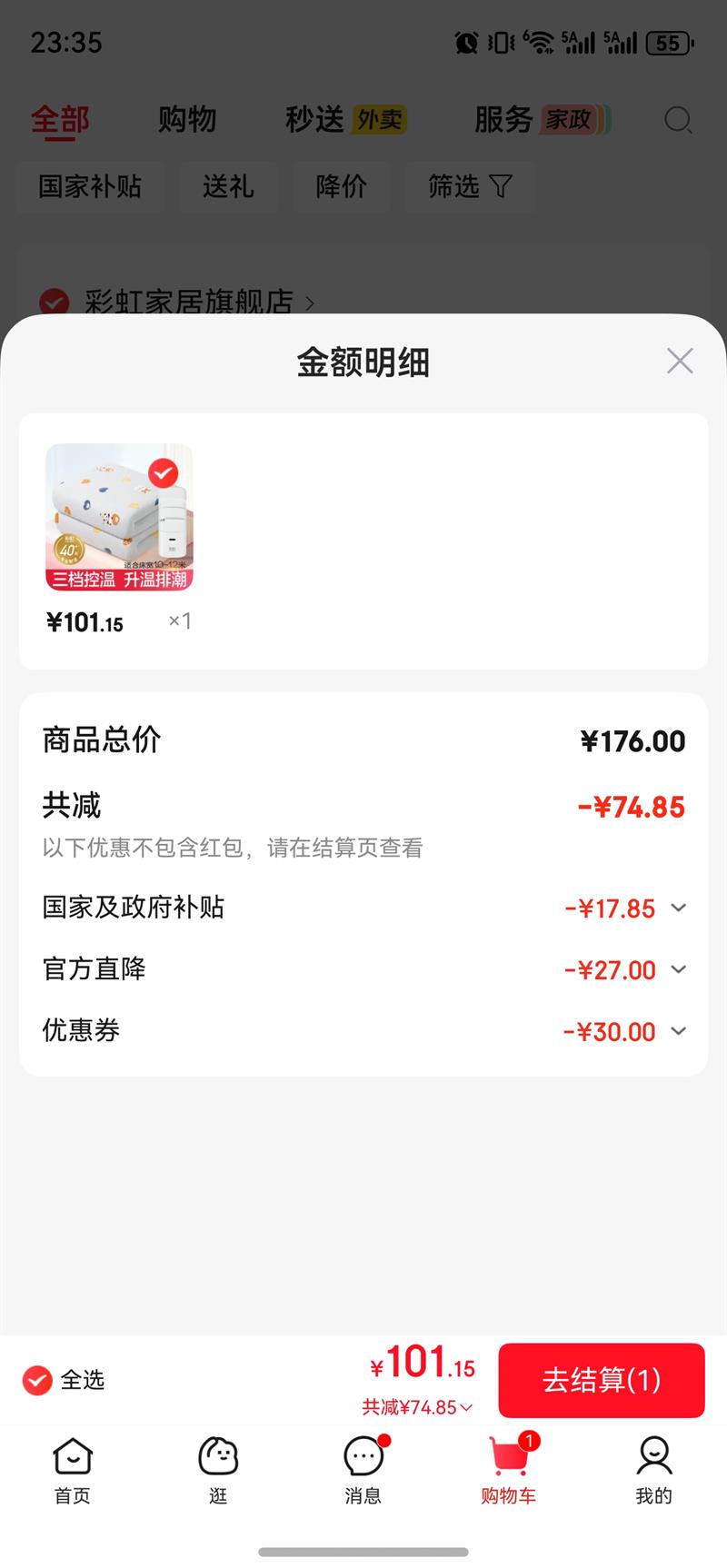Go to the 首页 tab
727x1568 pixels.
point(73,1470)
